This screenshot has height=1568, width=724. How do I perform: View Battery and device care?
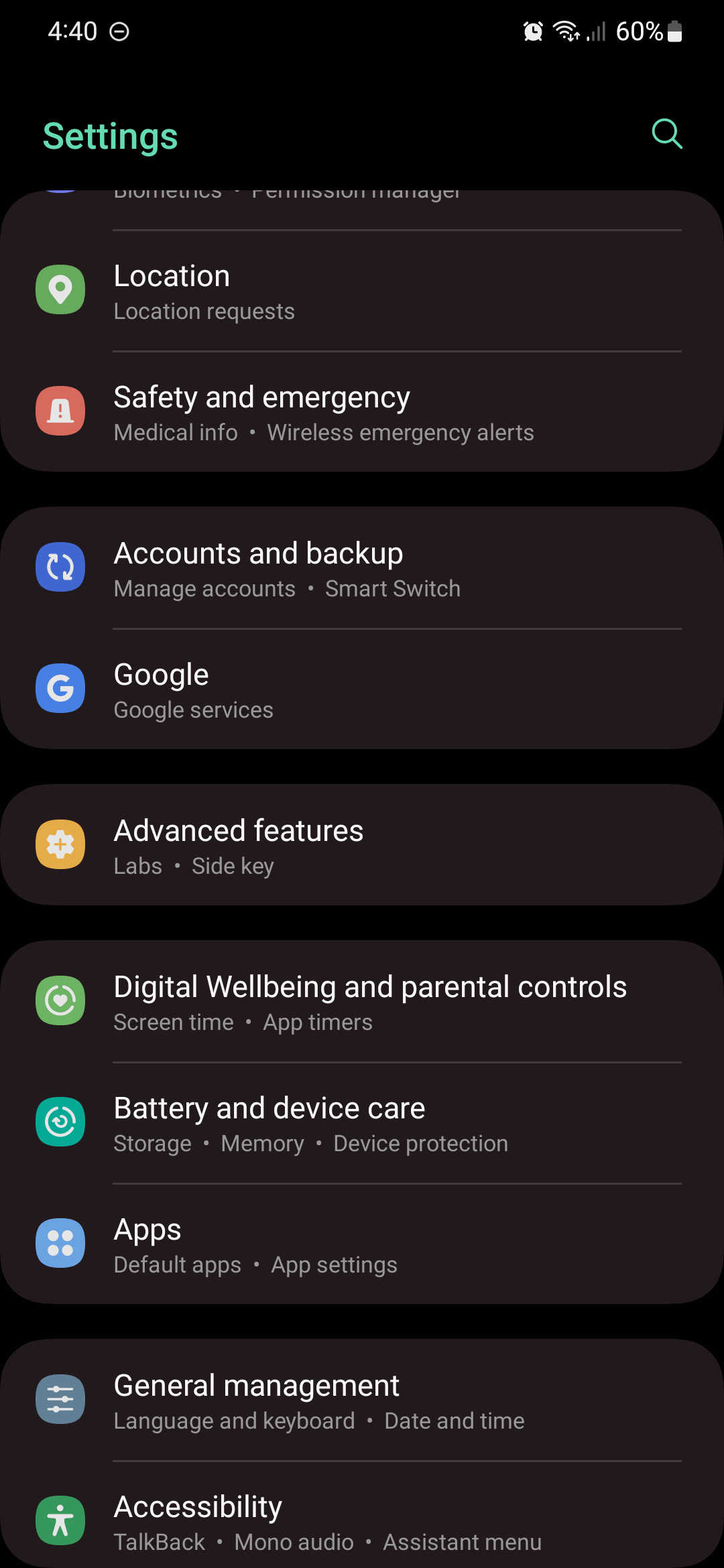point(362,1124)
